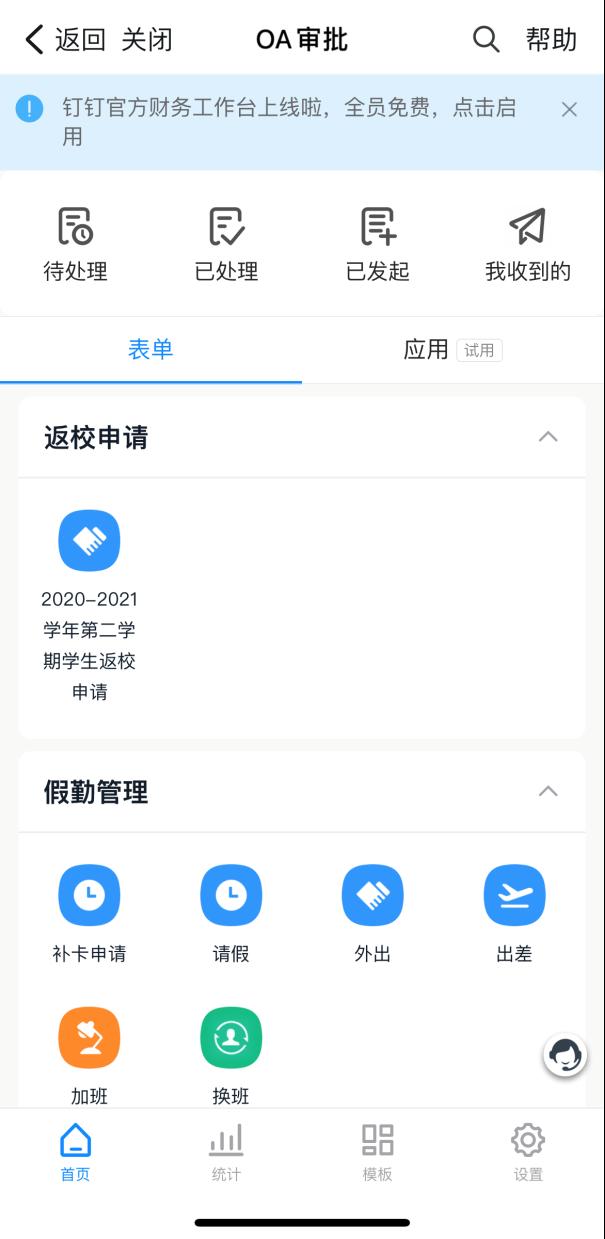Switch to the 统计 bottom tab
Viewport: 605px width, 1239px height.
[226, 1152]
